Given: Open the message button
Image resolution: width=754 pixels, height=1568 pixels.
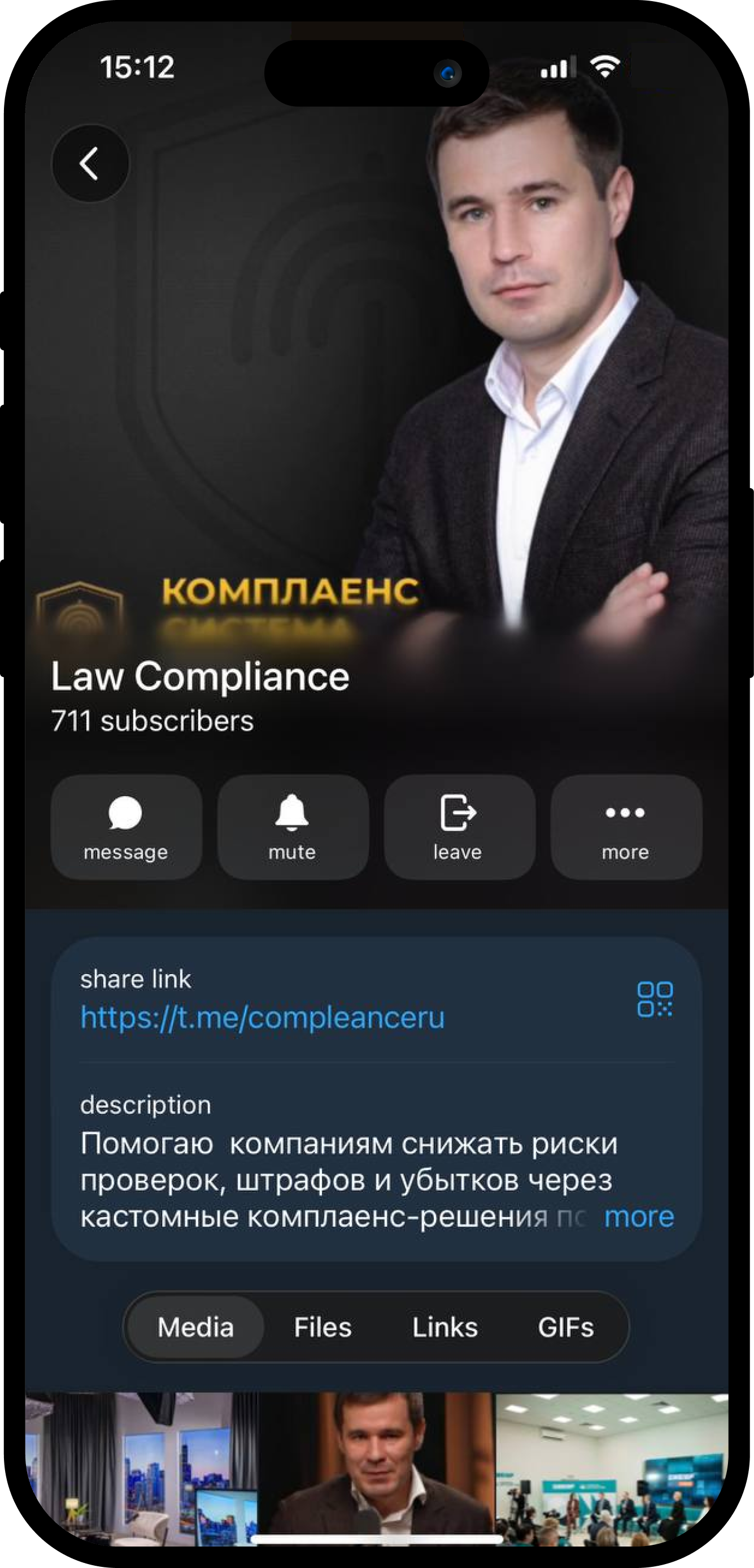Looking at the screenshot, I should [126, 827].
